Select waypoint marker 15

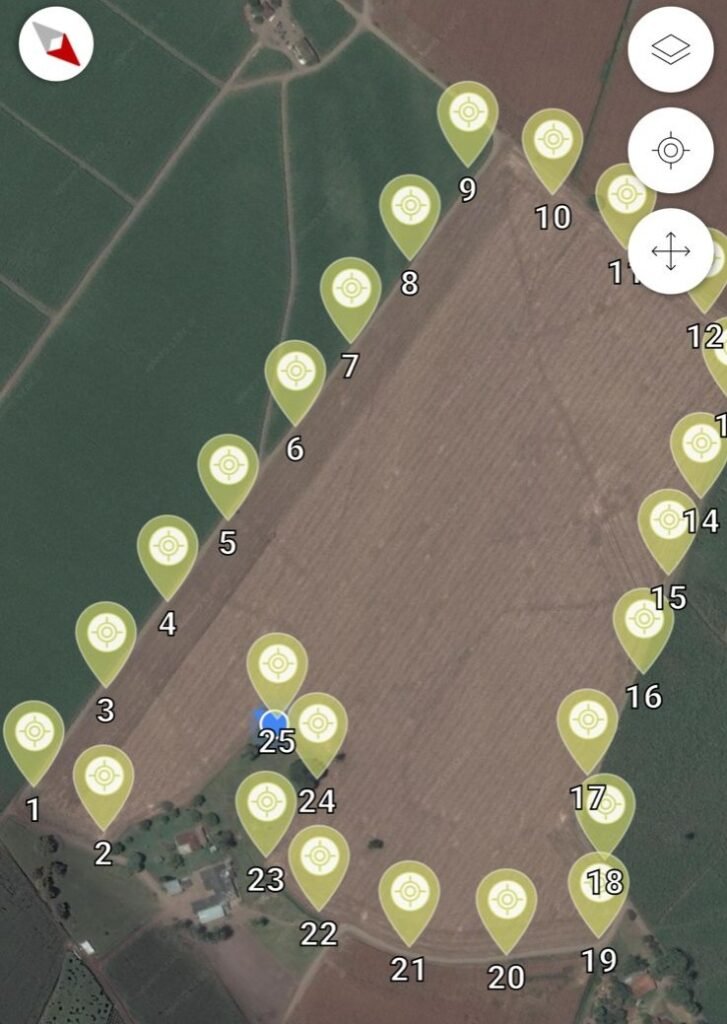[667, 521]
